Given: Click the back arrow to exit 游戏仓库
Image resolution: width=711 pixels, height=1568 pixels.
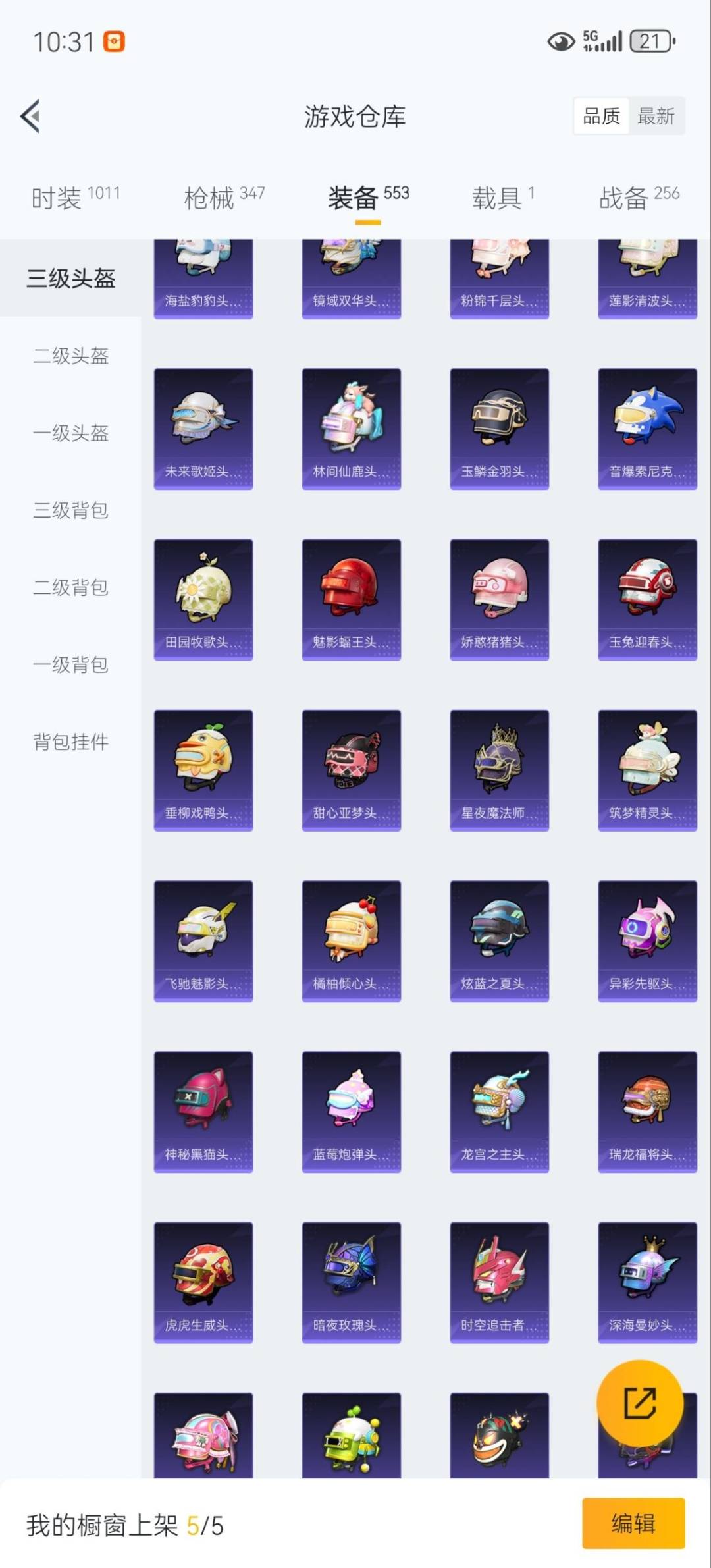Looking at the screenshot, I should [x=30, y=115].
